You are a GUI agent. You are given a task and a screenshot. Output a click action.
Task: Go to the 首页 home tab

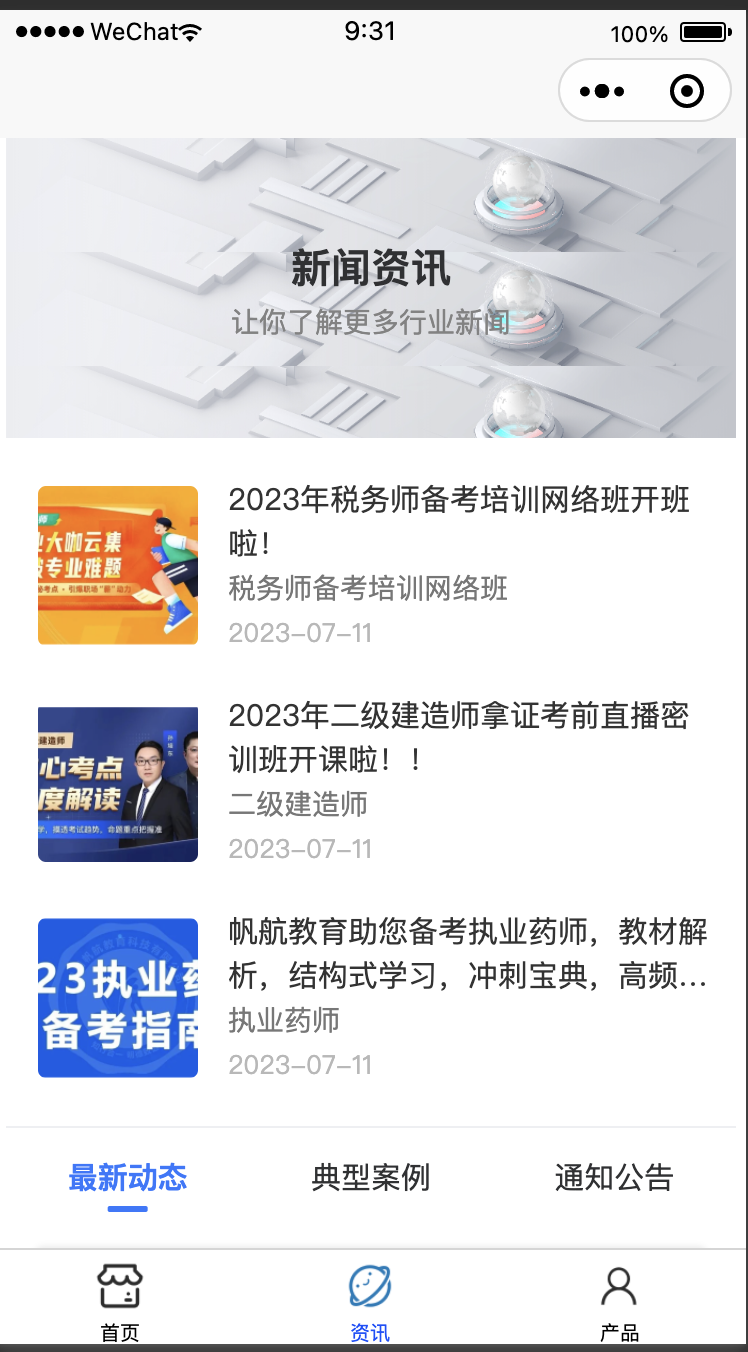point(120,1300)
